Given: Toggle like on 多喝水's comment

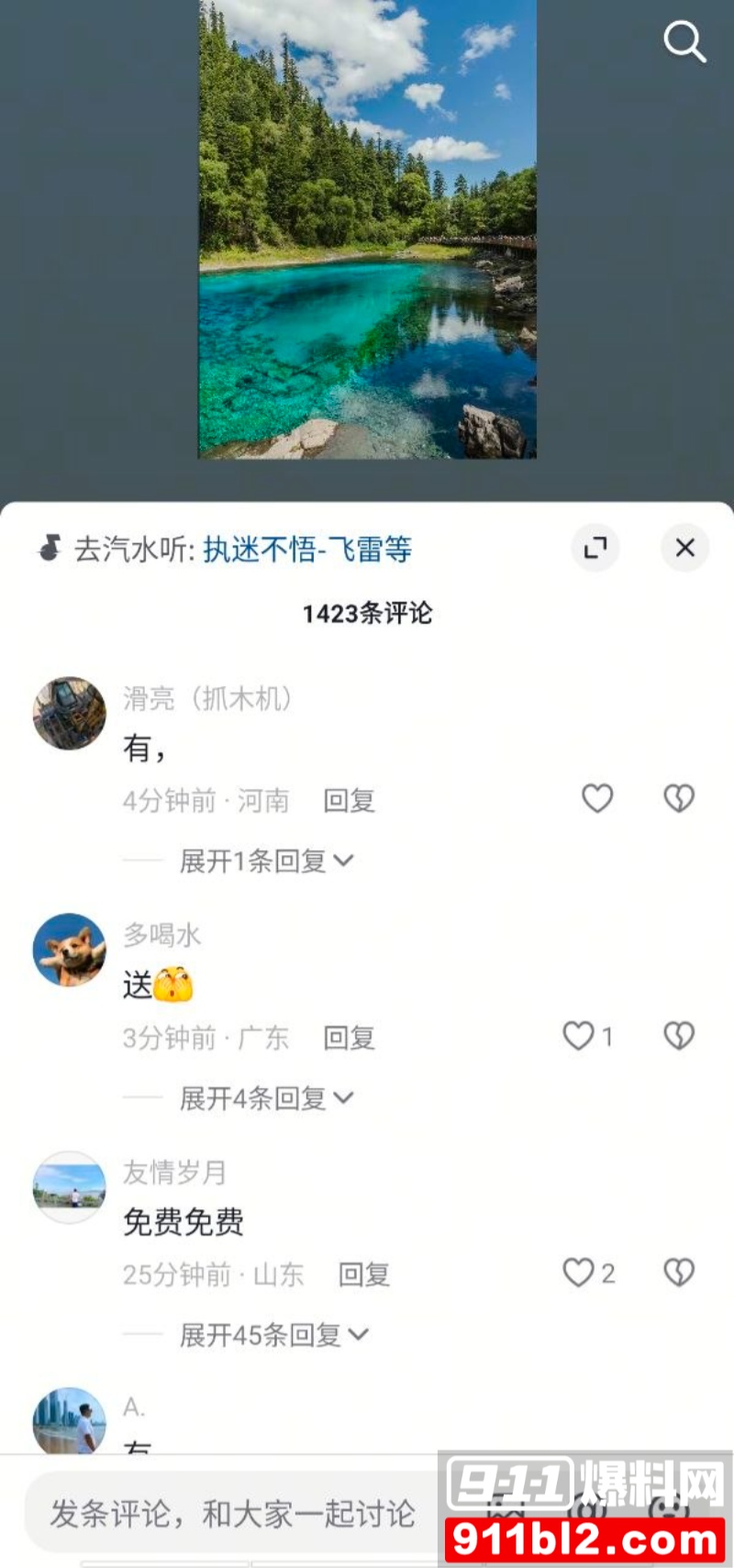Looking at the screenshot, I should pos(580,1036).
